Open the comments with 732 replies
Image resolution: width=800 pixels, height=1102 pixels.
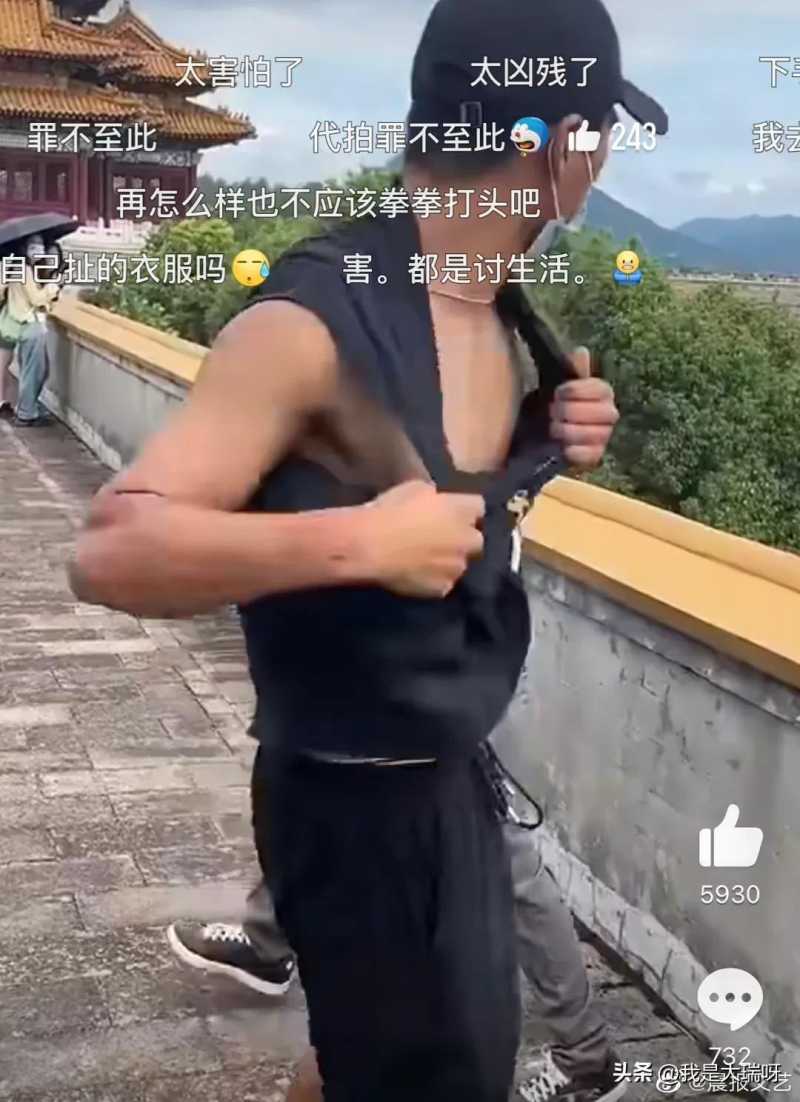(x=730, y=1000)
